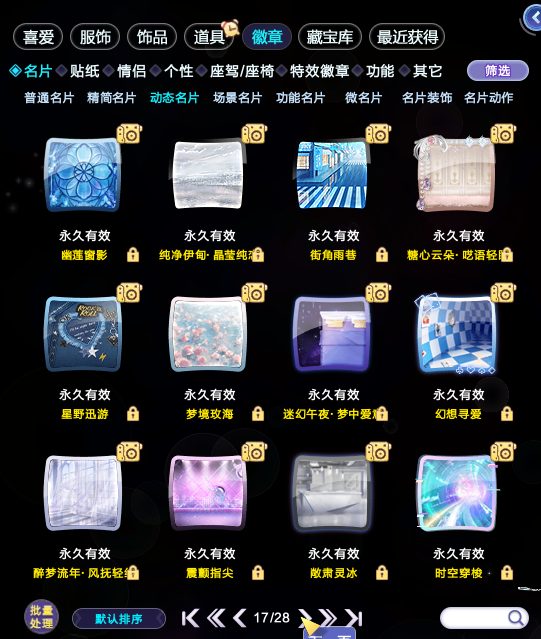Tap the 筛选 filter button

click(x=497, y=71)
